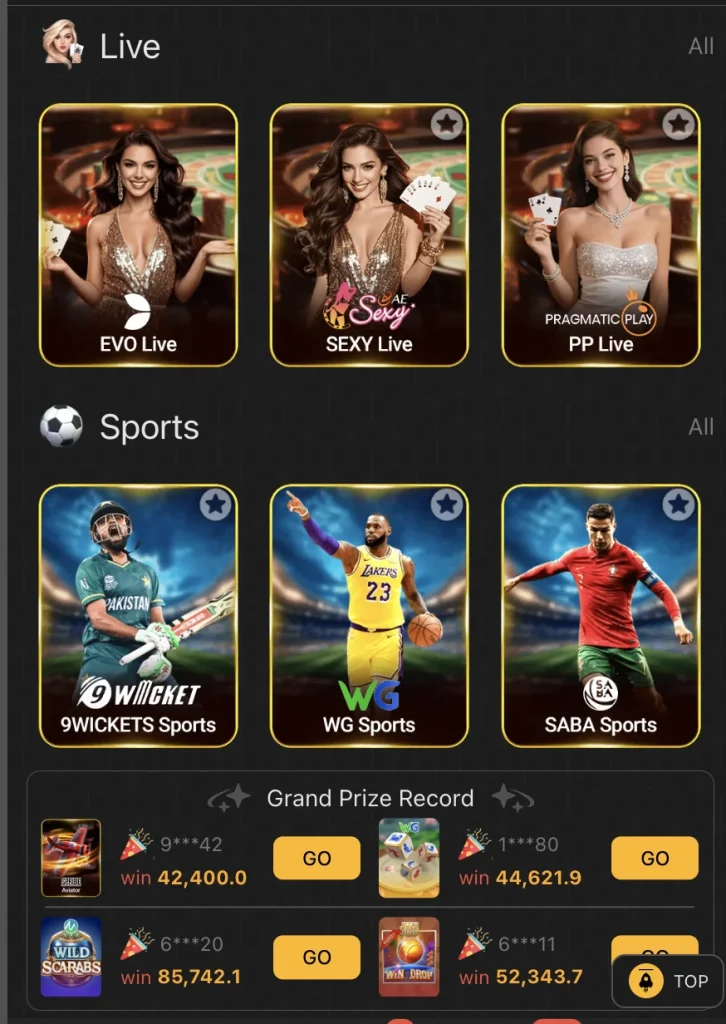Toggle the favorite star on PP Live
The width and height of the screenshot is (726, 1024).
point(678,124)
